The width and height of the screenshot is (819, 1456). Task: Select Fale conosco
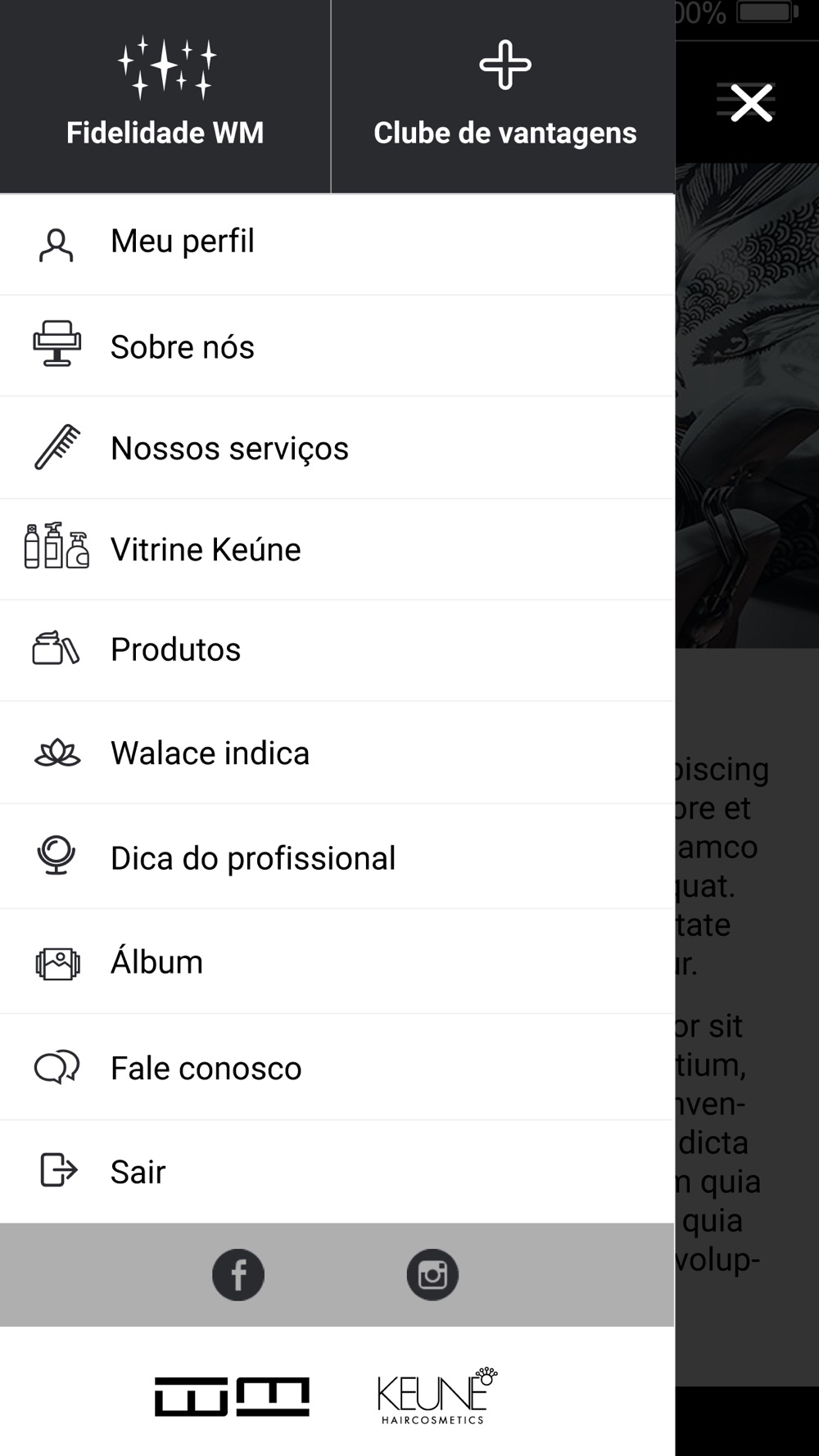206,1069
